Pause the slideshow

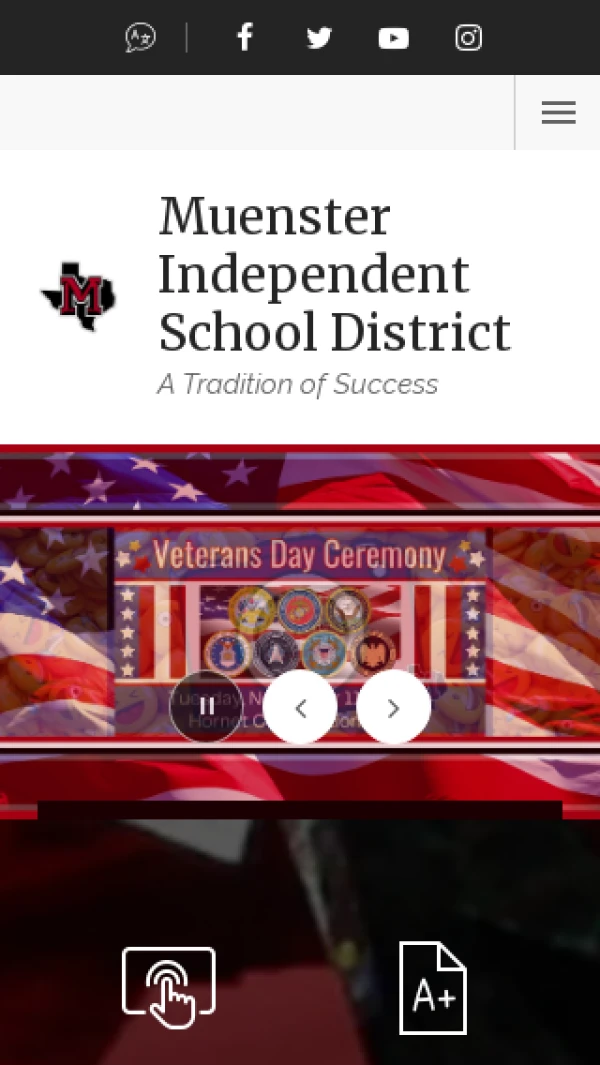207,707
